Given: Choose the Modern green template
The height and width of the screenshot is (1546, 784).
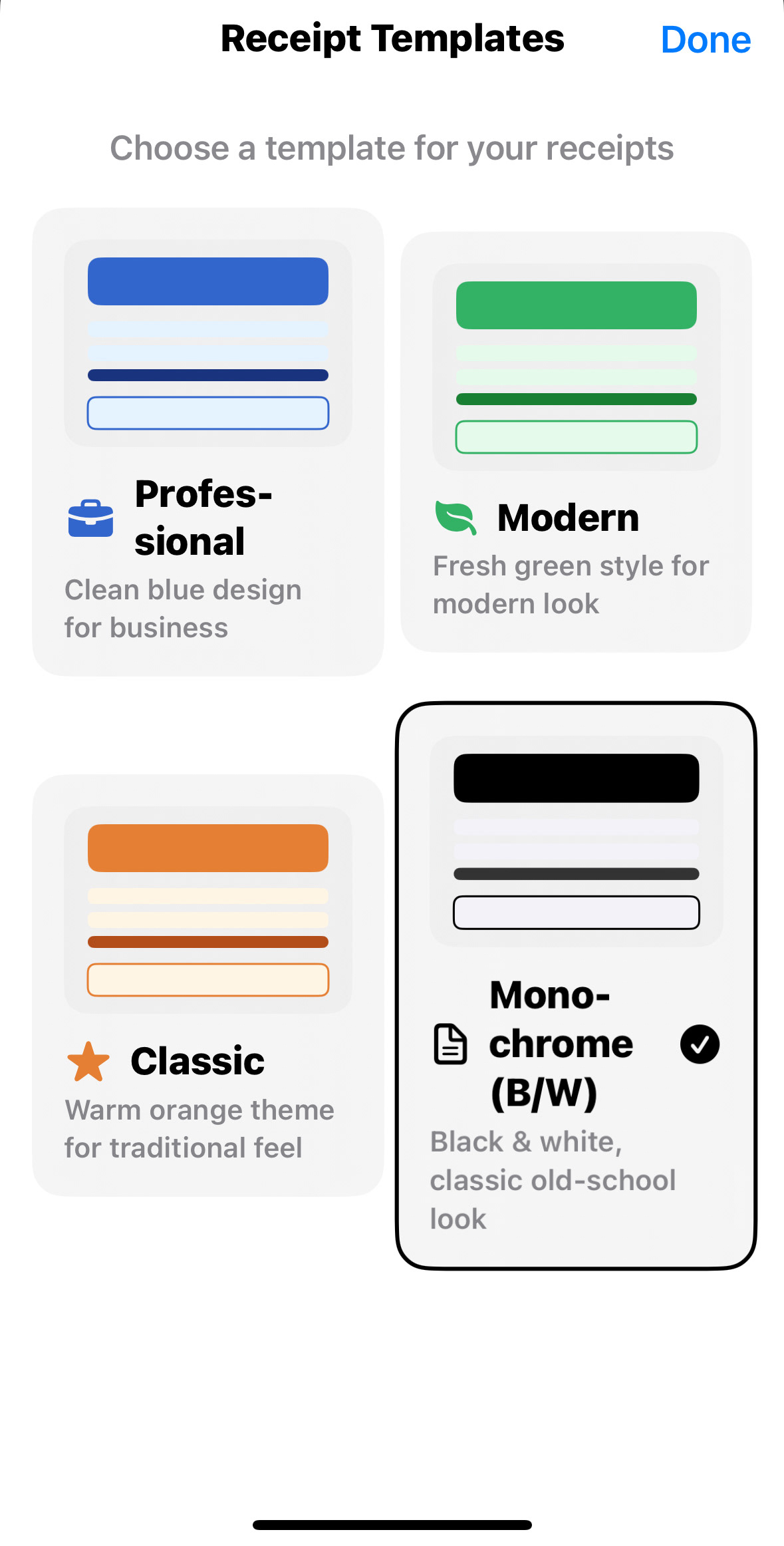Looking at the screenshot, I should (x=576, y=442).
